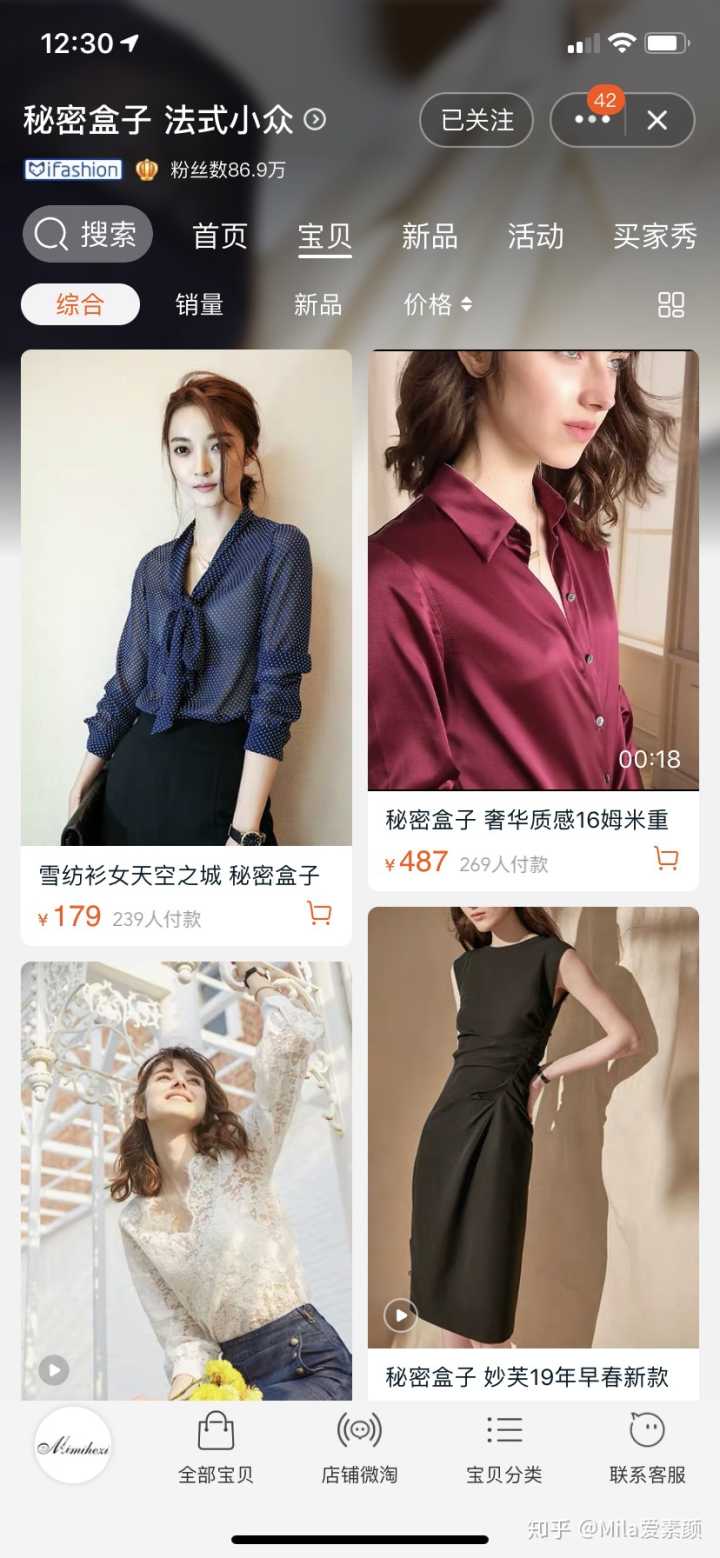Open 店铺微淘 in the bottom bar
This screenshot has height=1558, width=720.
(359, 1447)
